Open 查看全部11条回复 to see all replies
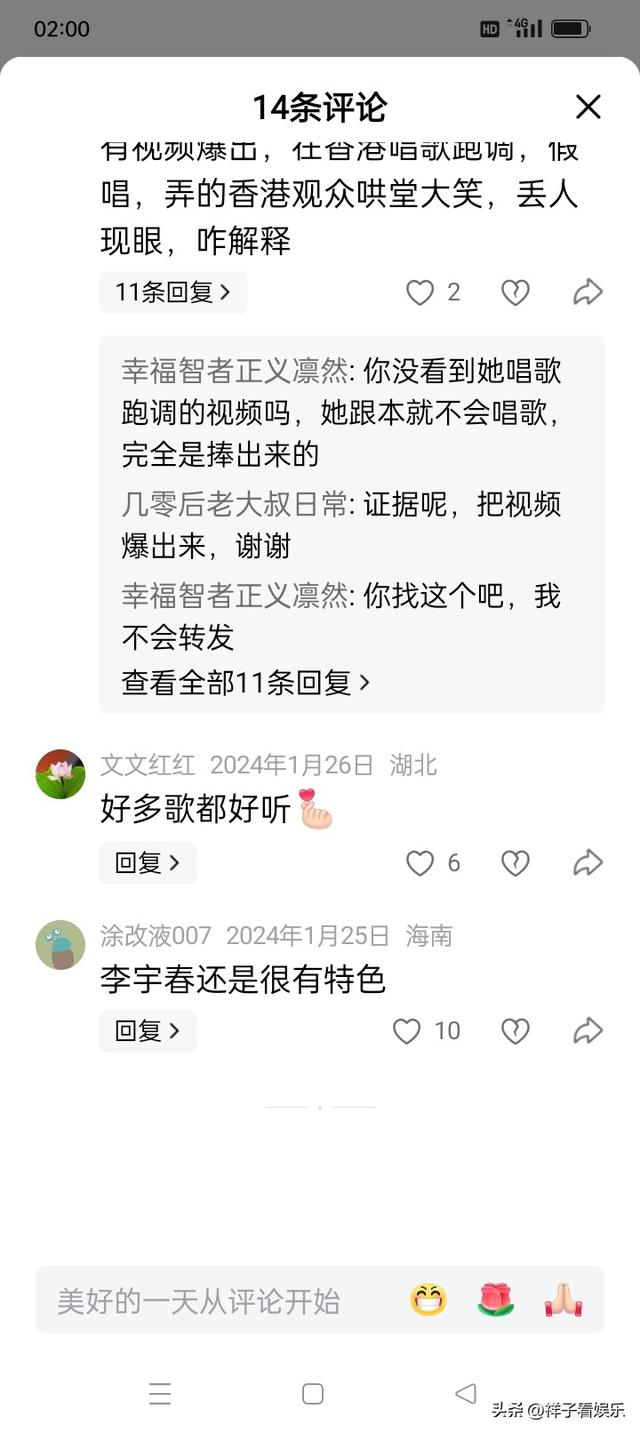Screen dimensions: 640x1433 tap(246, 682)
